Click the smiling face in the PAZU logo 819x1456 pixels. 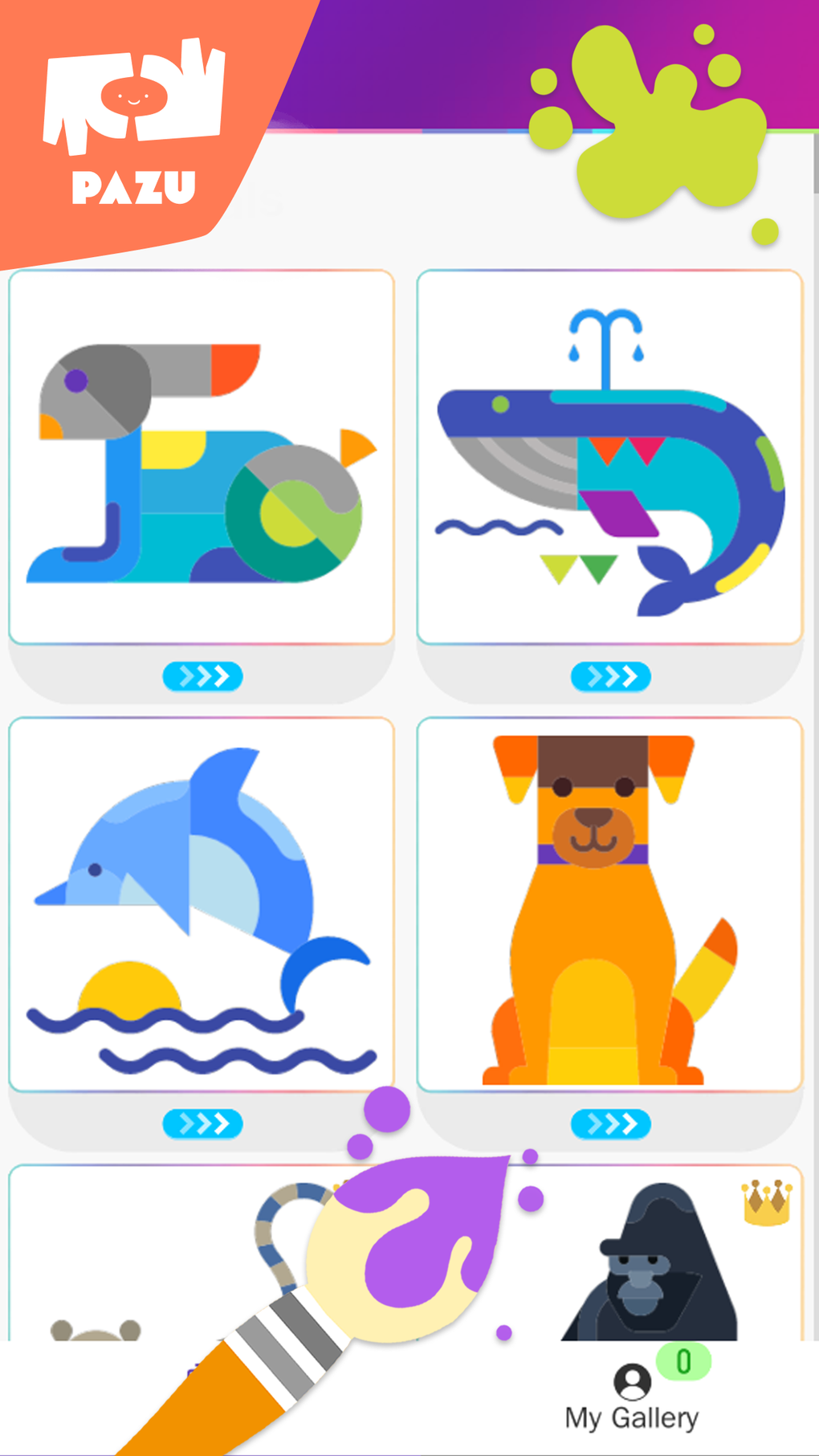(134, 96)
